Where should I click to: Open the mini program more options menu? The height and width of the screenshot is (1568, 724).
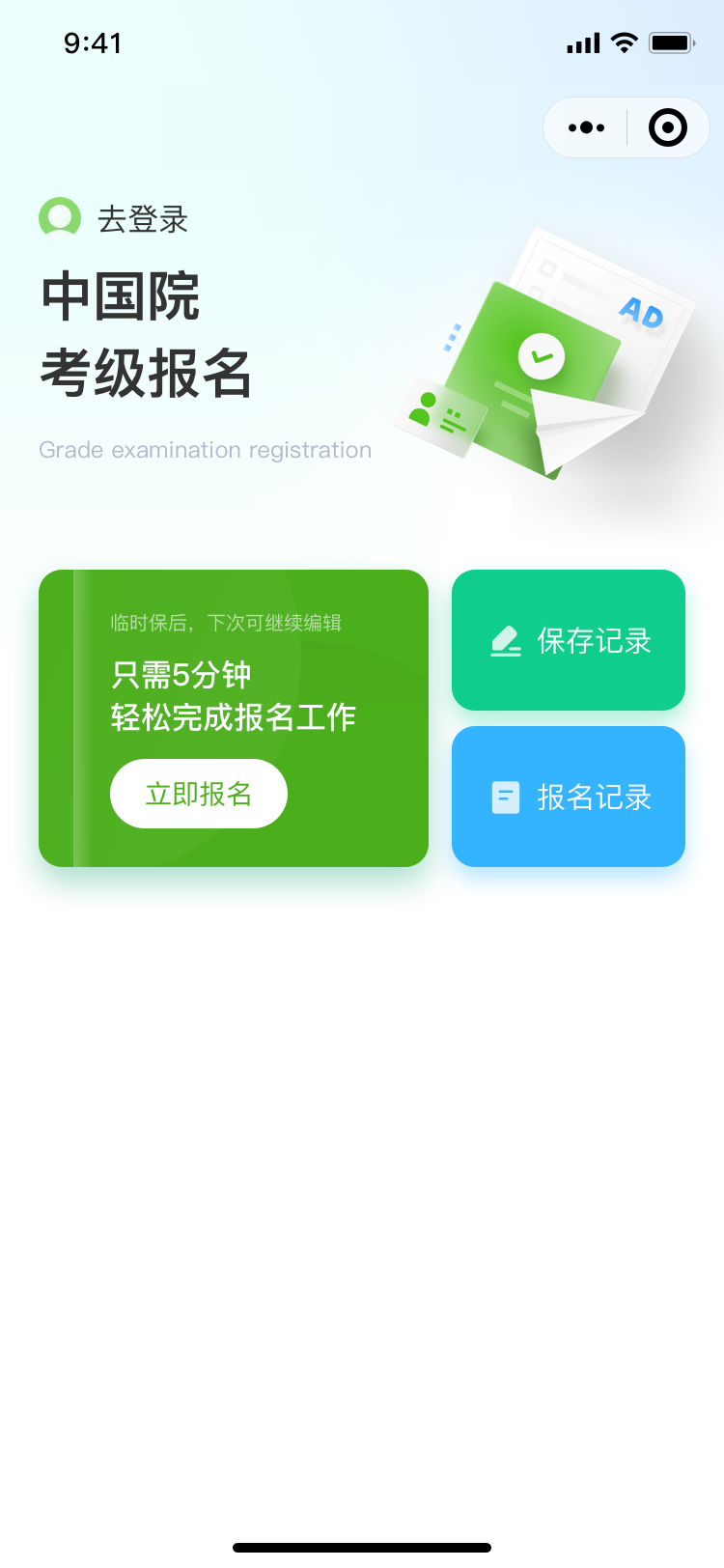click(586, 127)
